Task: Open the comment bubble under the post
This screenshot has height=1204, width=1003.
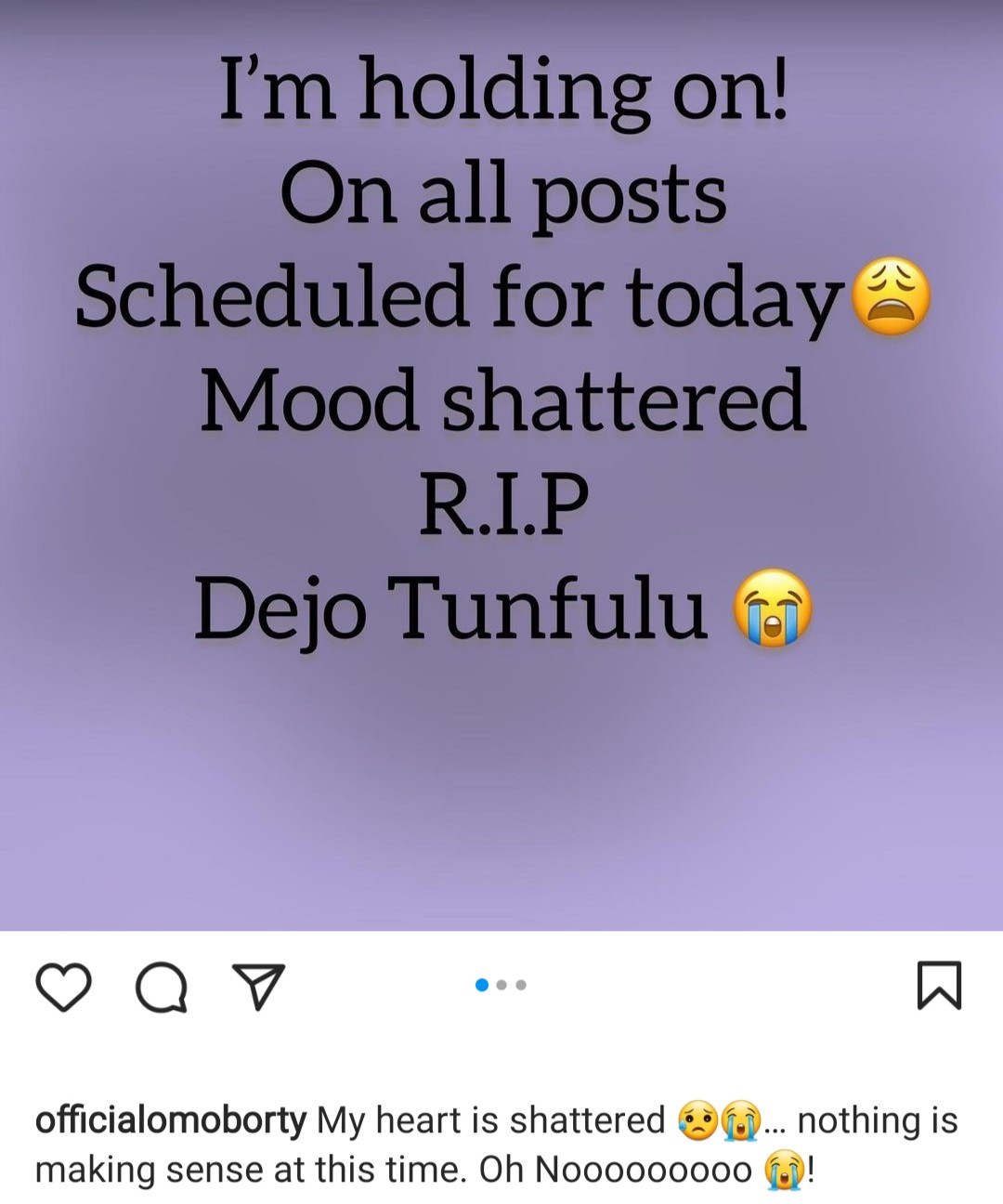Action: pyautogui.click(x=162, y=987)
